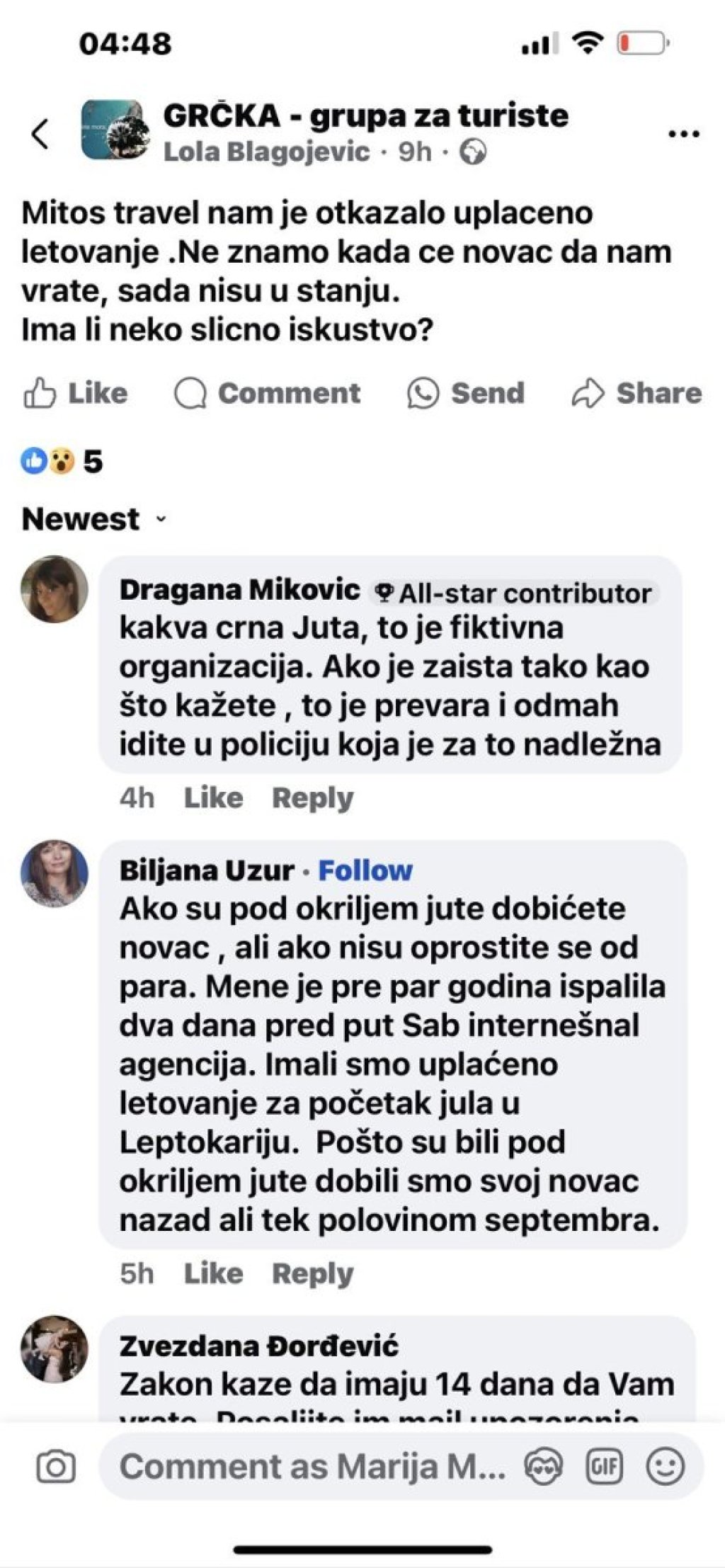Attach a photo with the camera icon

tap(56, 1466)
